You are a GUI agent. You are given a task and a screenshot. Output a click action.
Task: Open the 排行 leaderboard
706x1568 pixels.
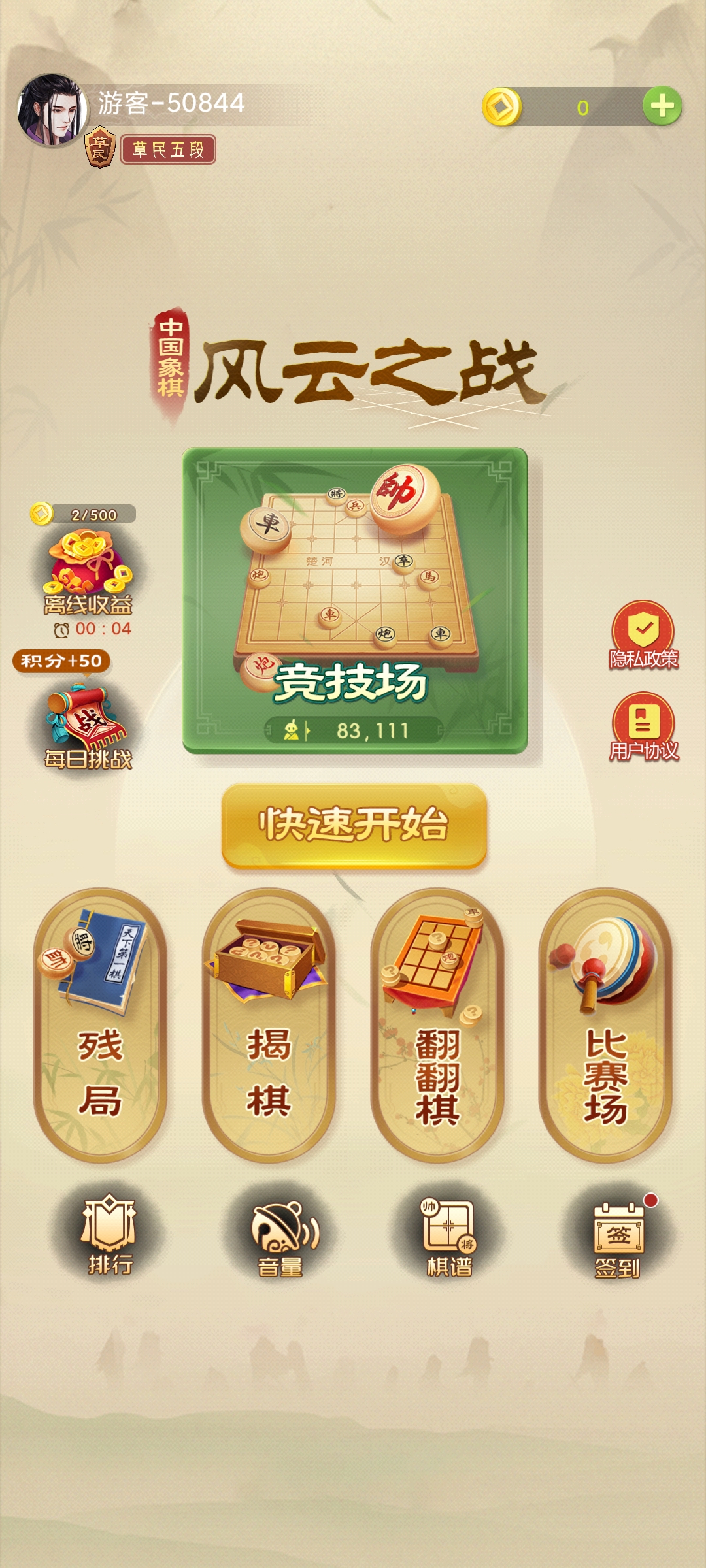[109, 1233]
